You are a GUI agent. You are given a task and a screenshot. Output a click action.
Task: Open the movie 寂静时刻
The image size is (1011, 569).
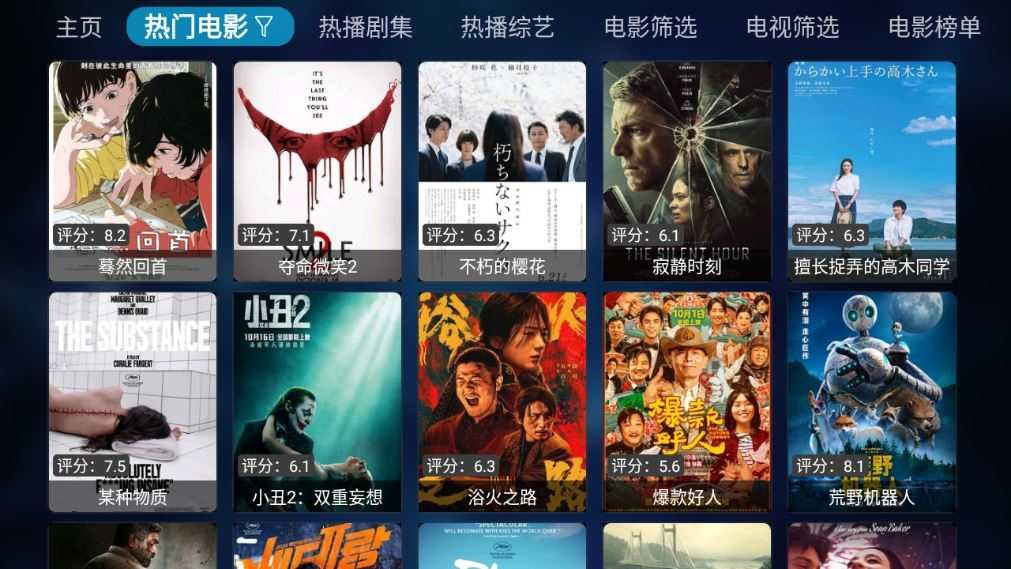tap(686, 170)
